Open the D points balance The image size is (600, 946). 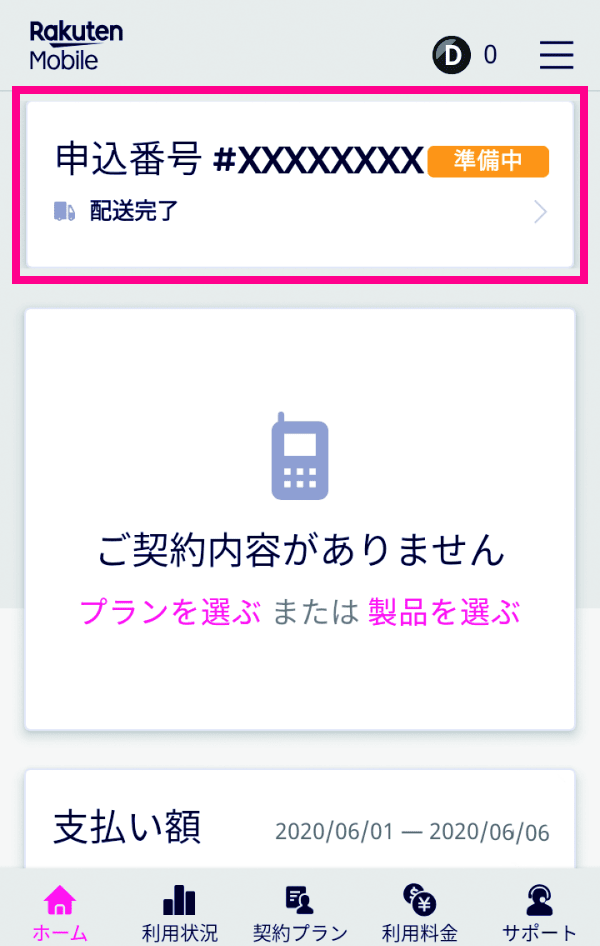pos(465,55)
